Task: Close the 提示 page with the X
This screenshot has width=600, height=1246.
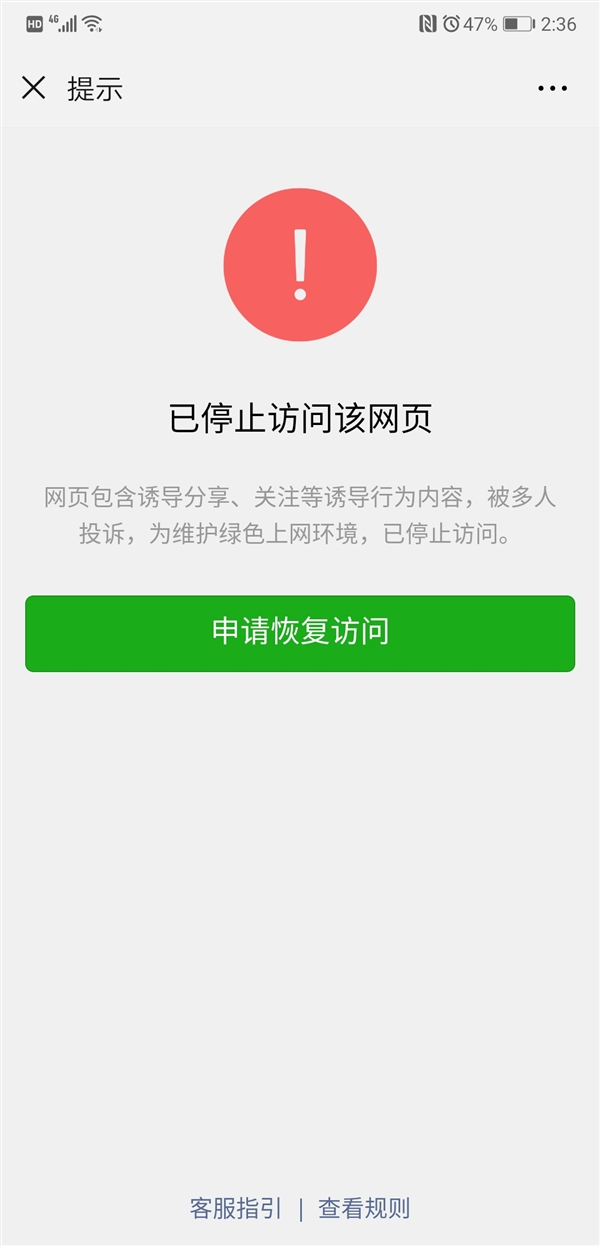Action: click(34, 88)
